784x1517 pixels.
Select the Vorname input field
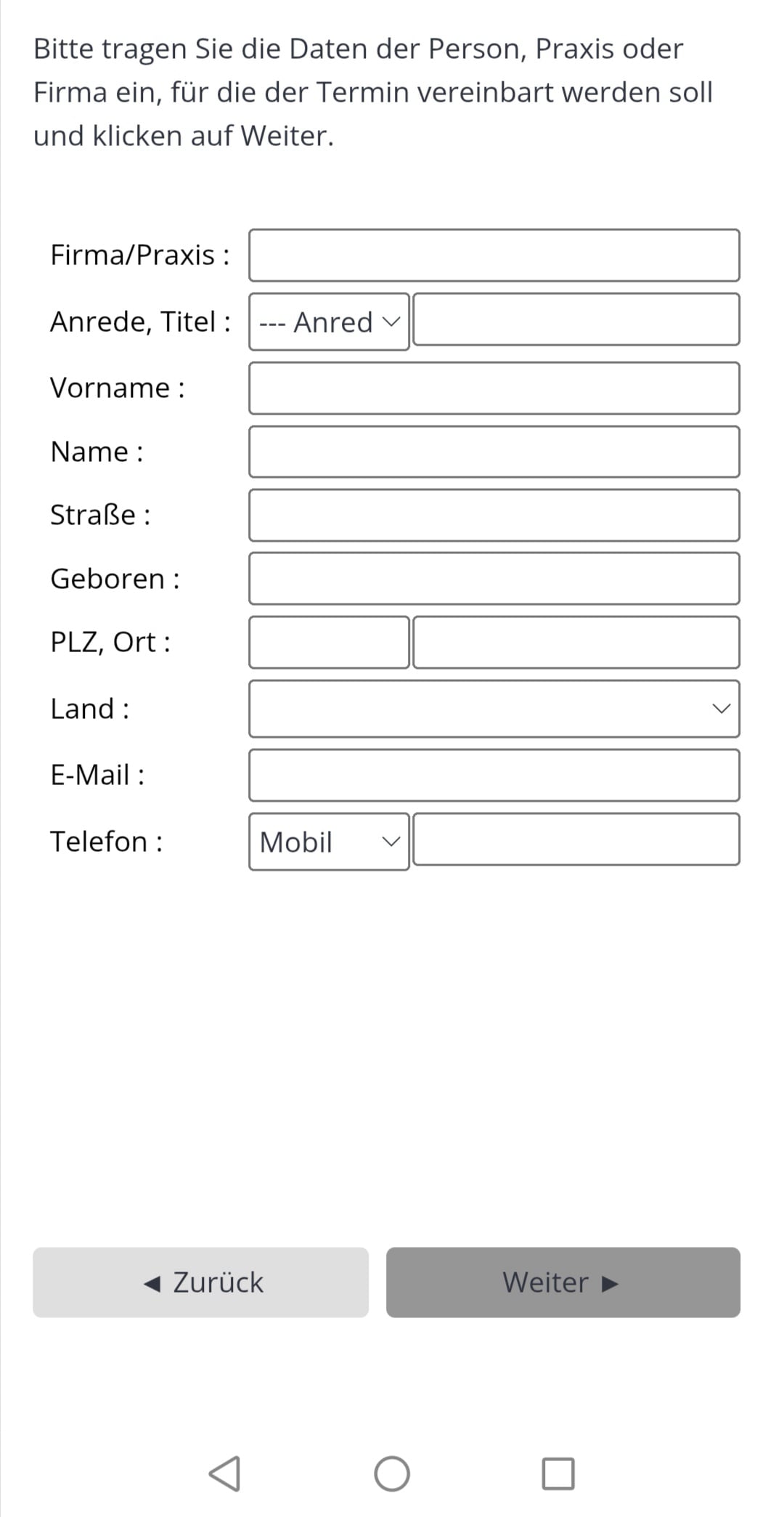pos(494,389)
